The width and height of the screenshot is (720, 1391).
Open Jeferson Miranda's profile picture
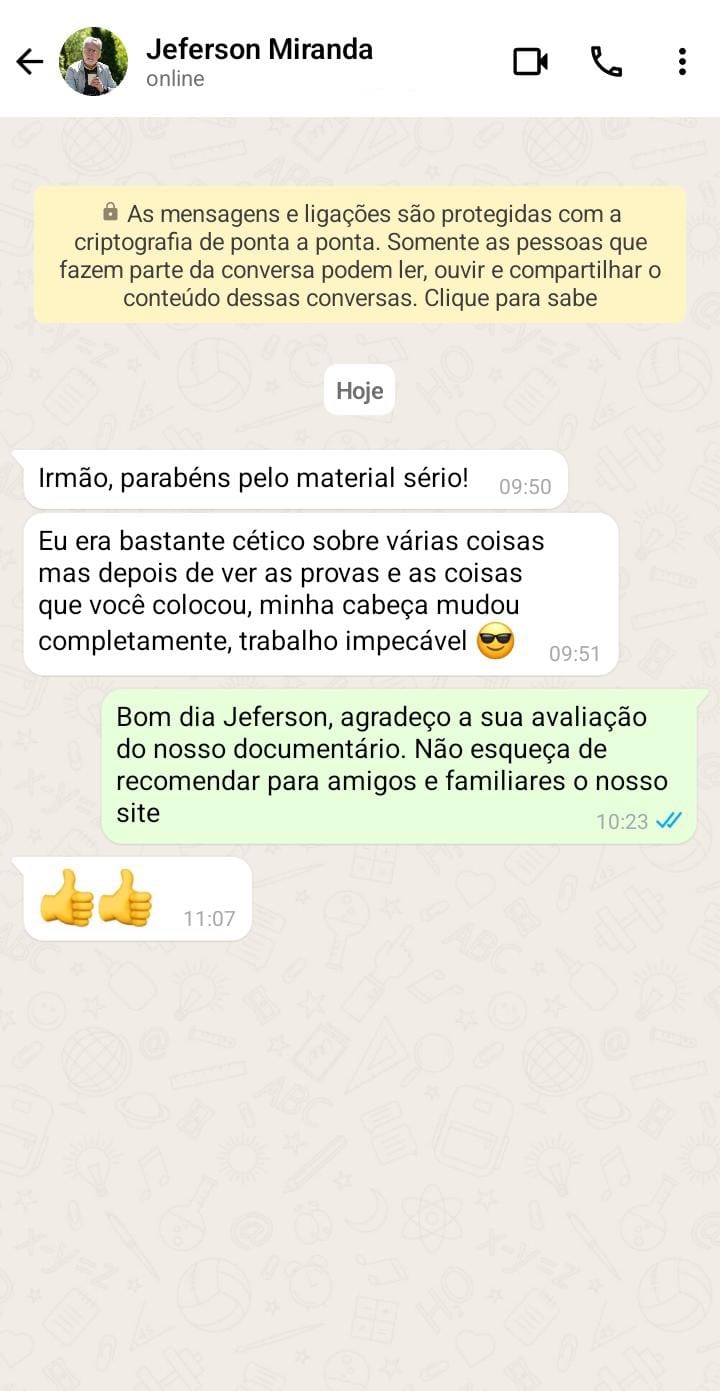click(x=94, y=62)
